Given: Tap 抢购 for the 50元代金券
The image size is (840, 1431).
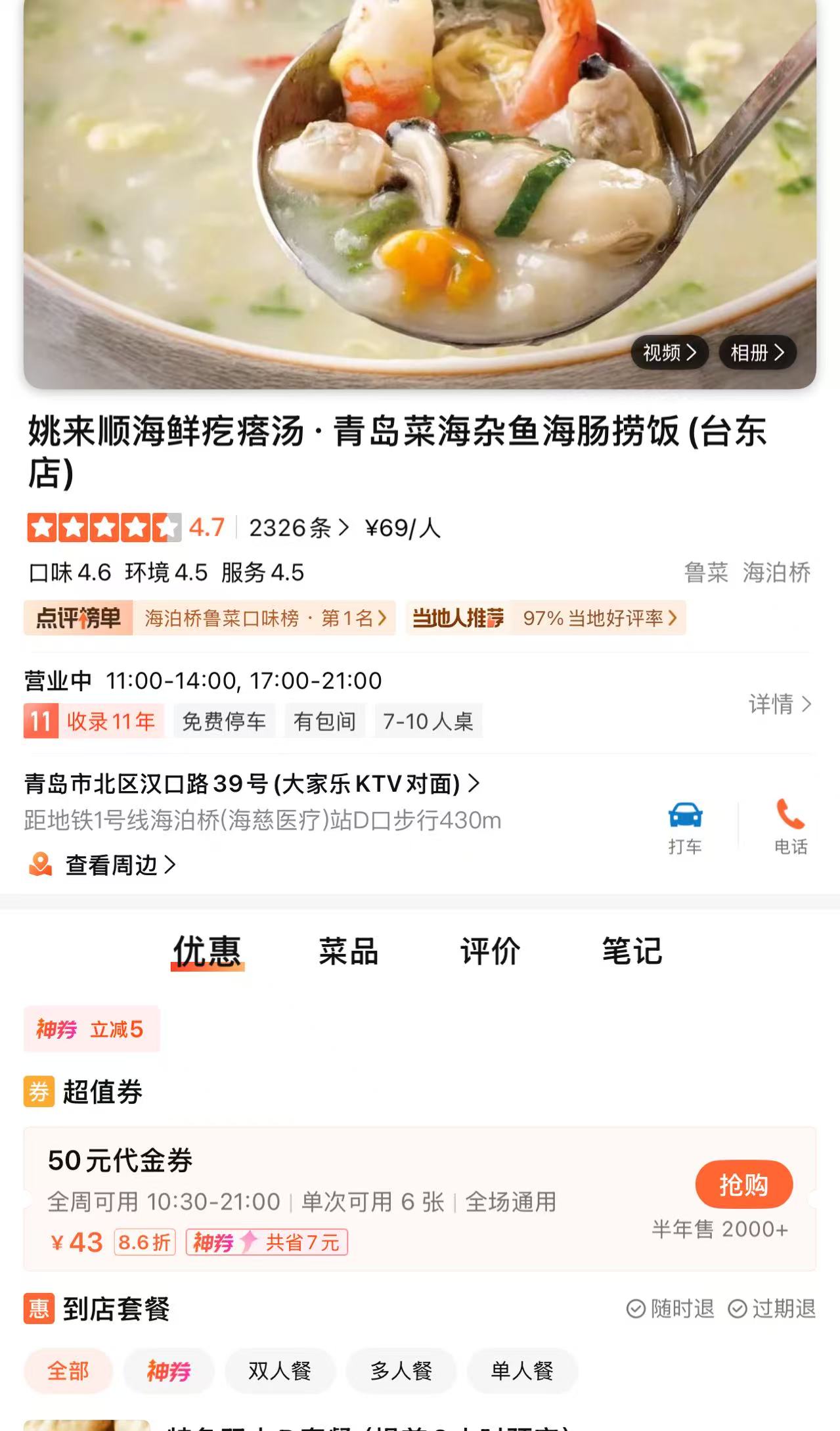Looking at the screenshot, I should pos(743,1185).
